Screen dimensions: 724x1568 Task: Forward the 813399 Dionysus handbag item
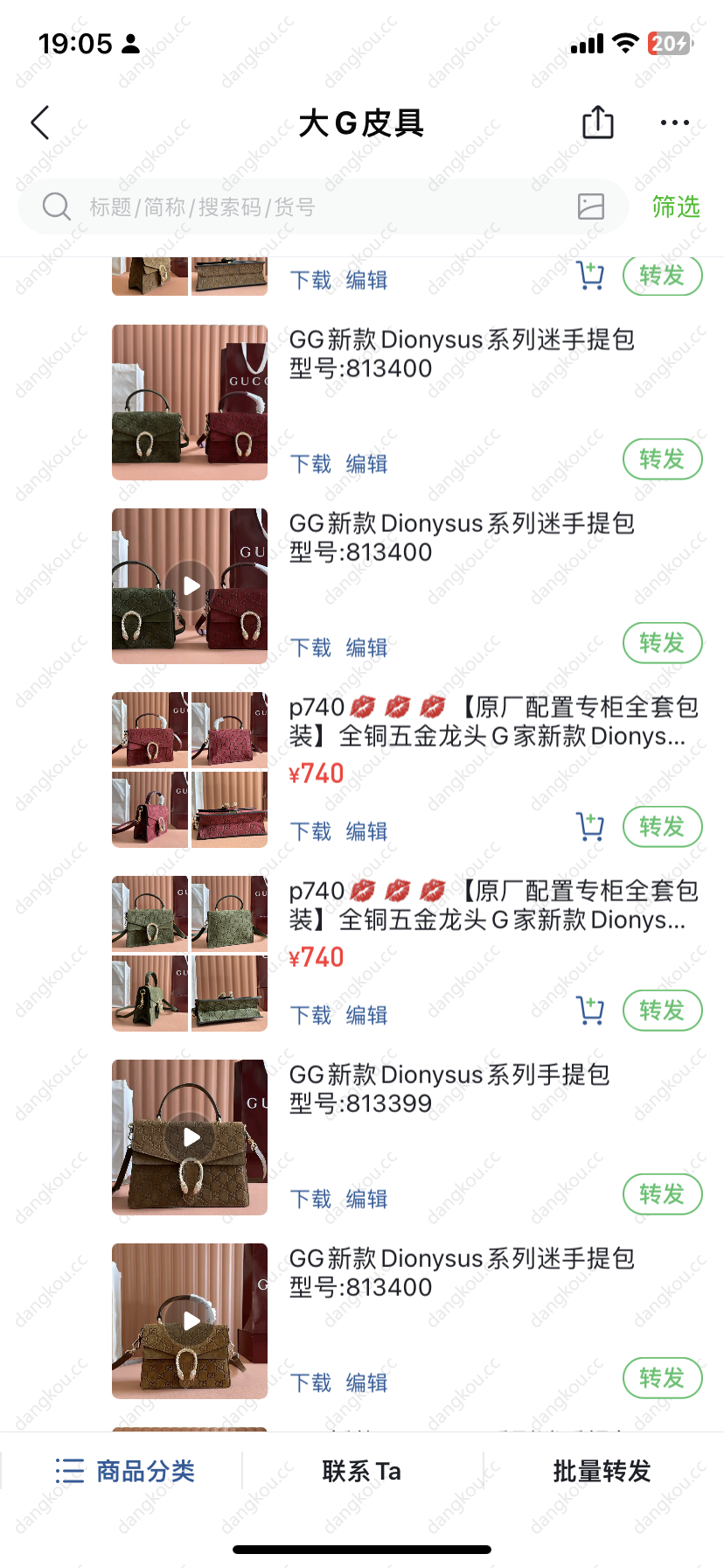coord(662,1194)
